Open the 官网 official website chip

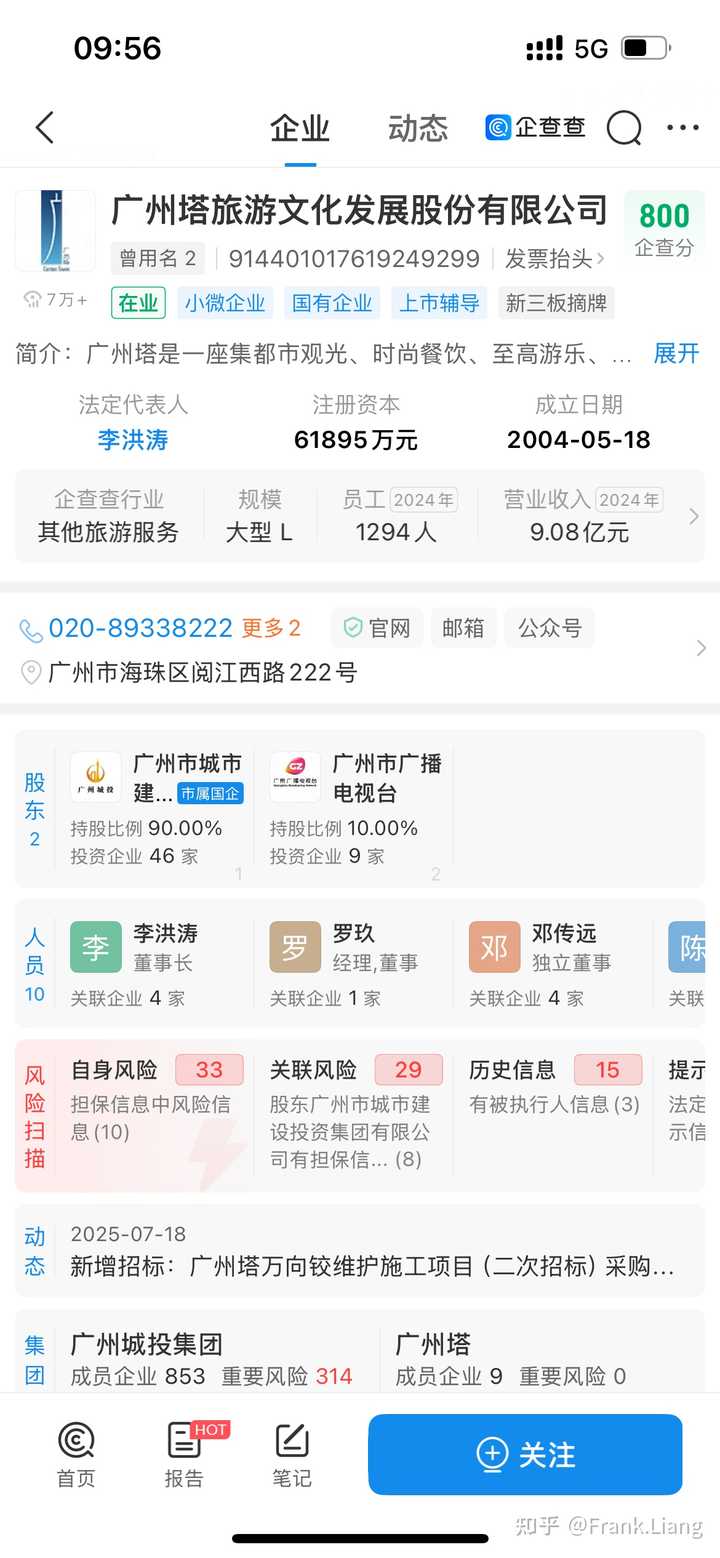point(377,628)
